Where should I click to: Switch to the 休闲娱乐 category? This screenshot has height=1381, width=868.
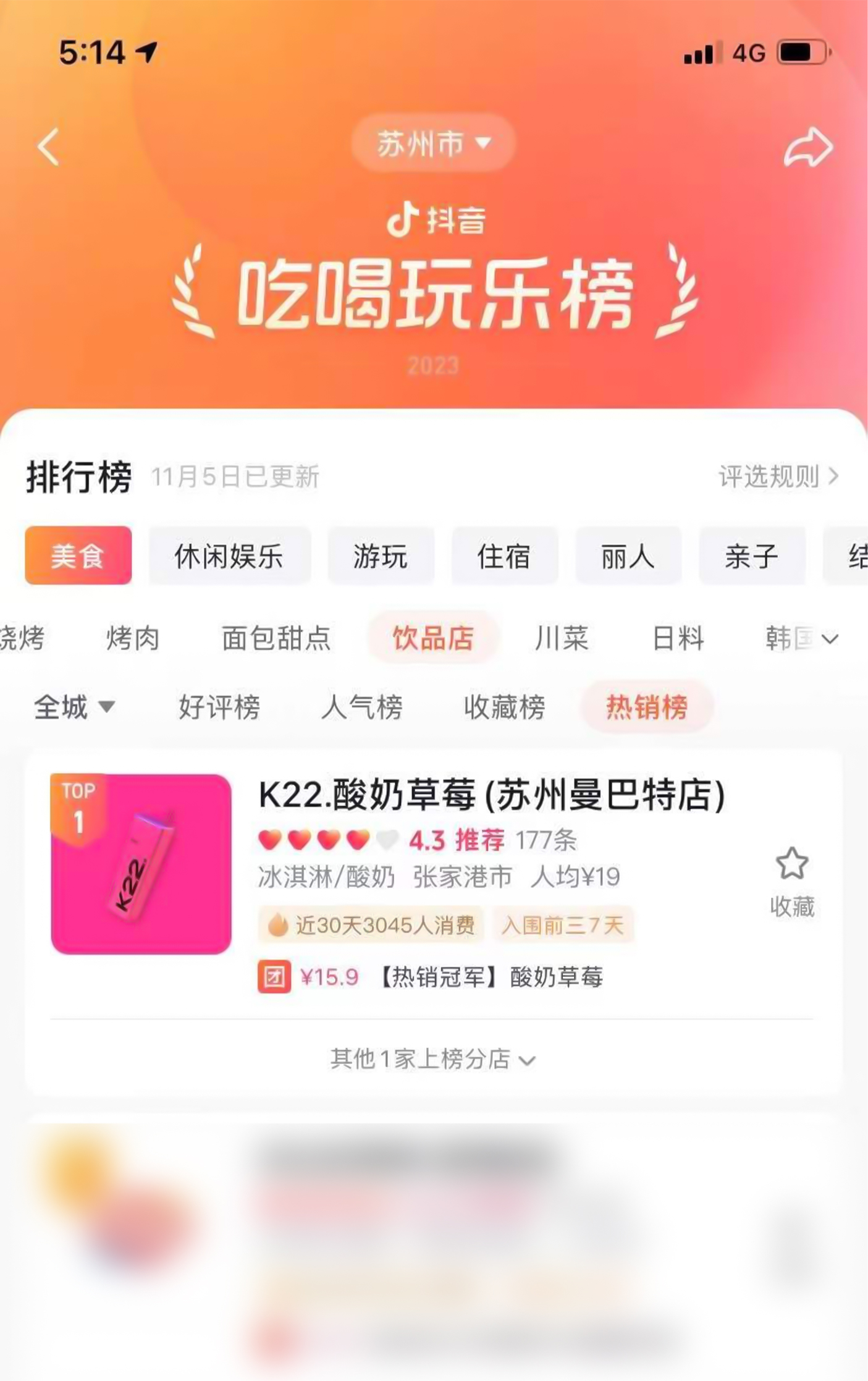click(x=229, y=555)
